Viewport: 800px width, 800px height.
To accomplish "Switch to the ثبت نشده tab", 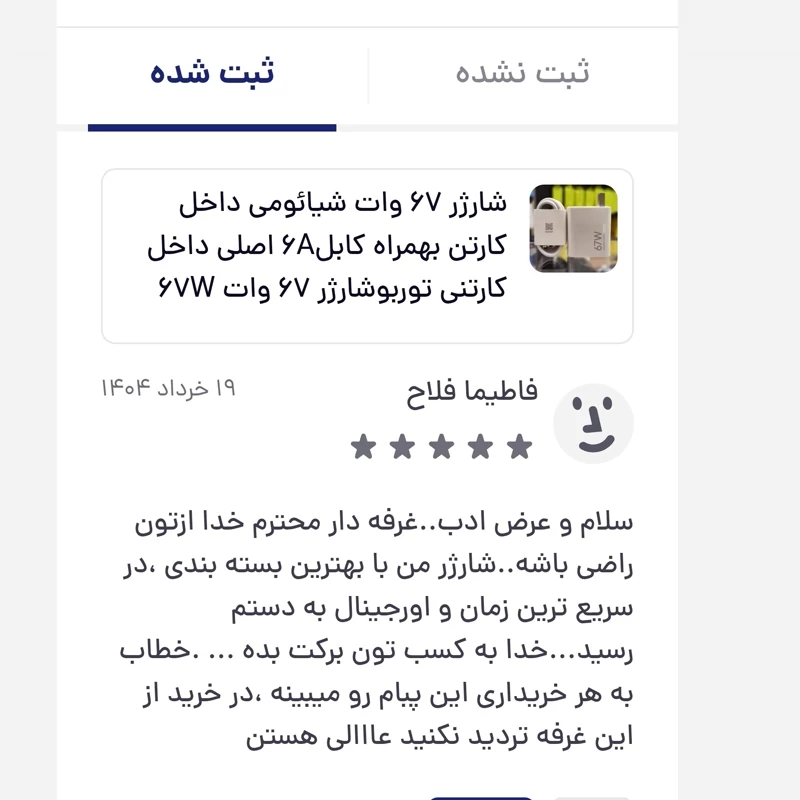I will click(522, 74).
